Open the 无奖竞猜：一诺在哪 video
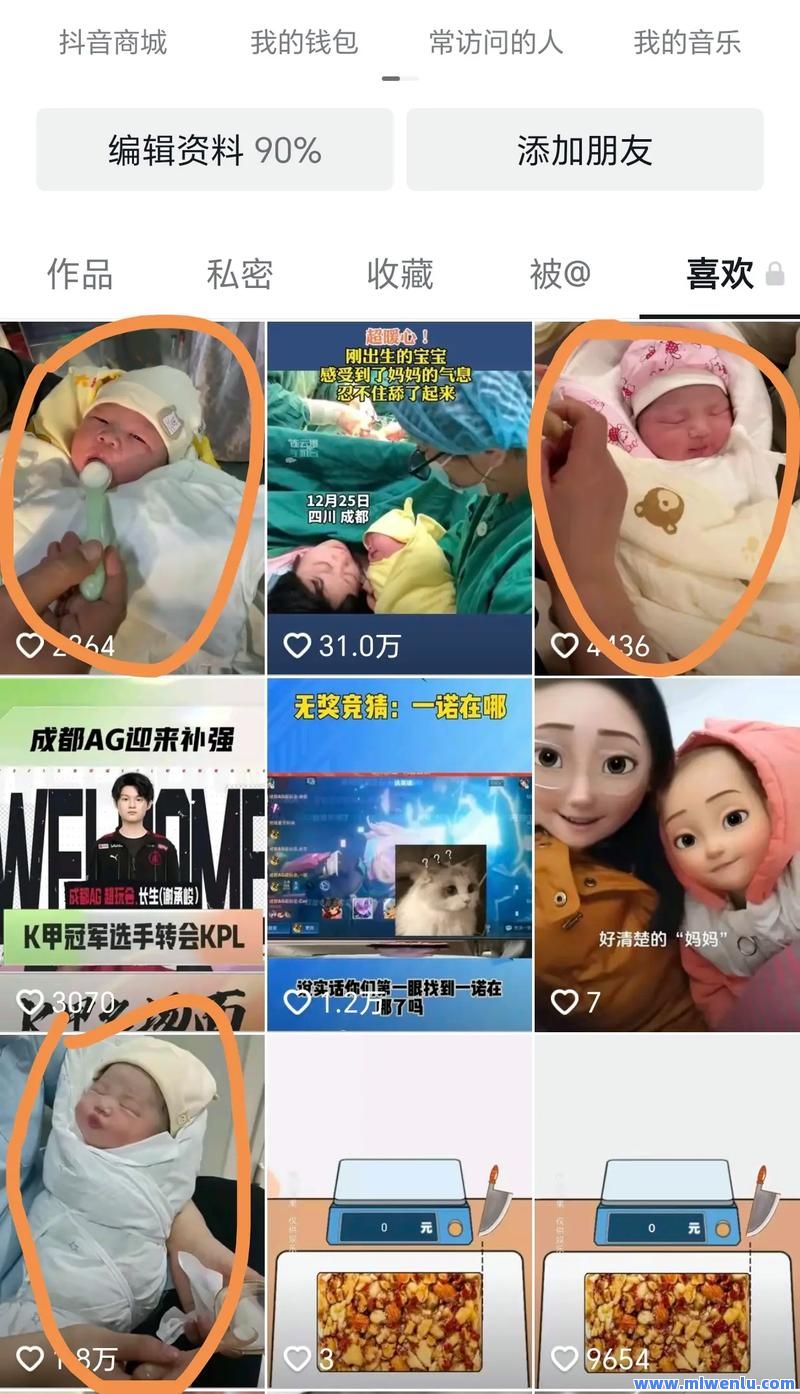The width and height of the screenshot is (800, 1394). pyautogui.click(x=399, y=853)
